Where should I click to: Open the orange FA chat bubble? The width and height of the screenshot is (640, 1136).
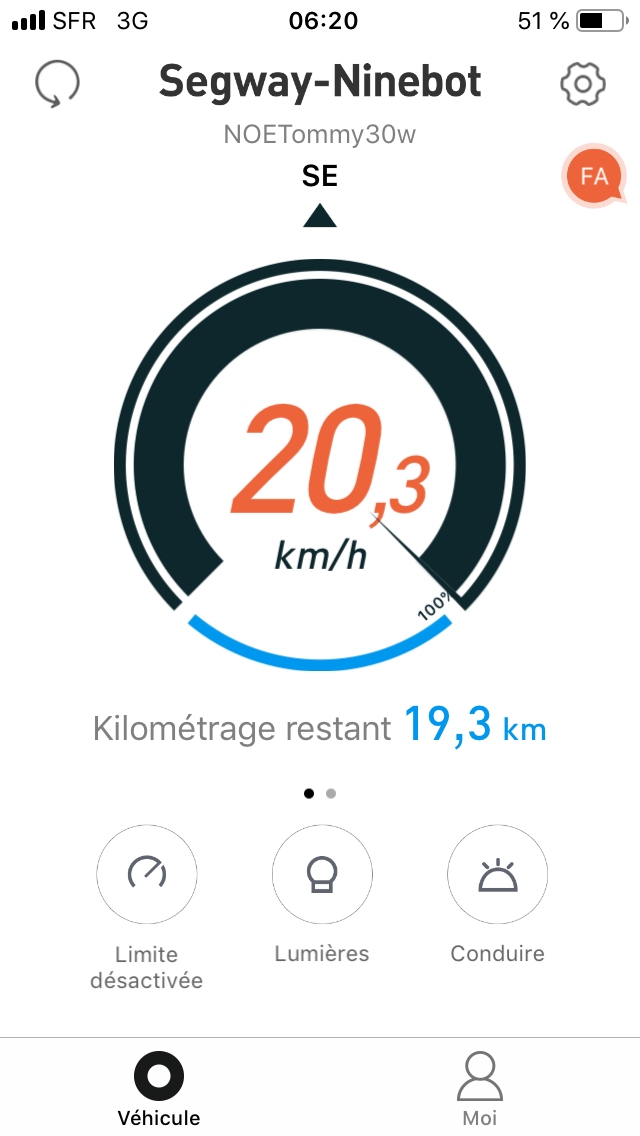click(594, 176)
